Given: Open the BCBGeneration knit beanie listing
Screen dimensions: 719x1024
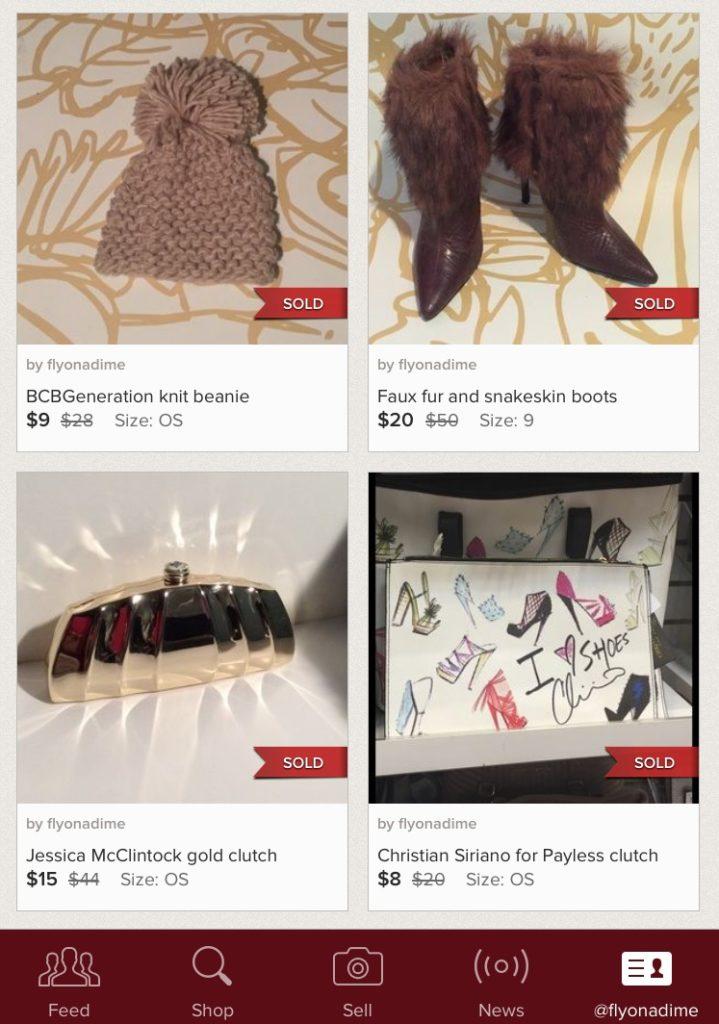Looking at the screenshot, I should pyautogui.click(x=182, y=180).
